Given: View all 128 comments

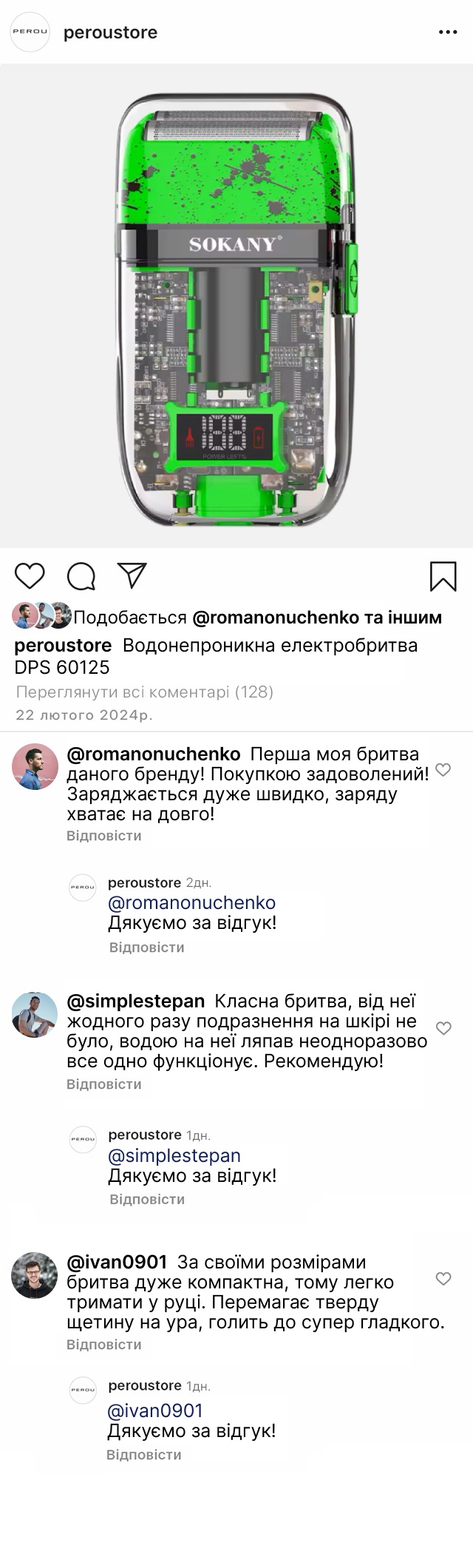Looking at the screenshot, I should pyautogui.click(x=145, y=692).
